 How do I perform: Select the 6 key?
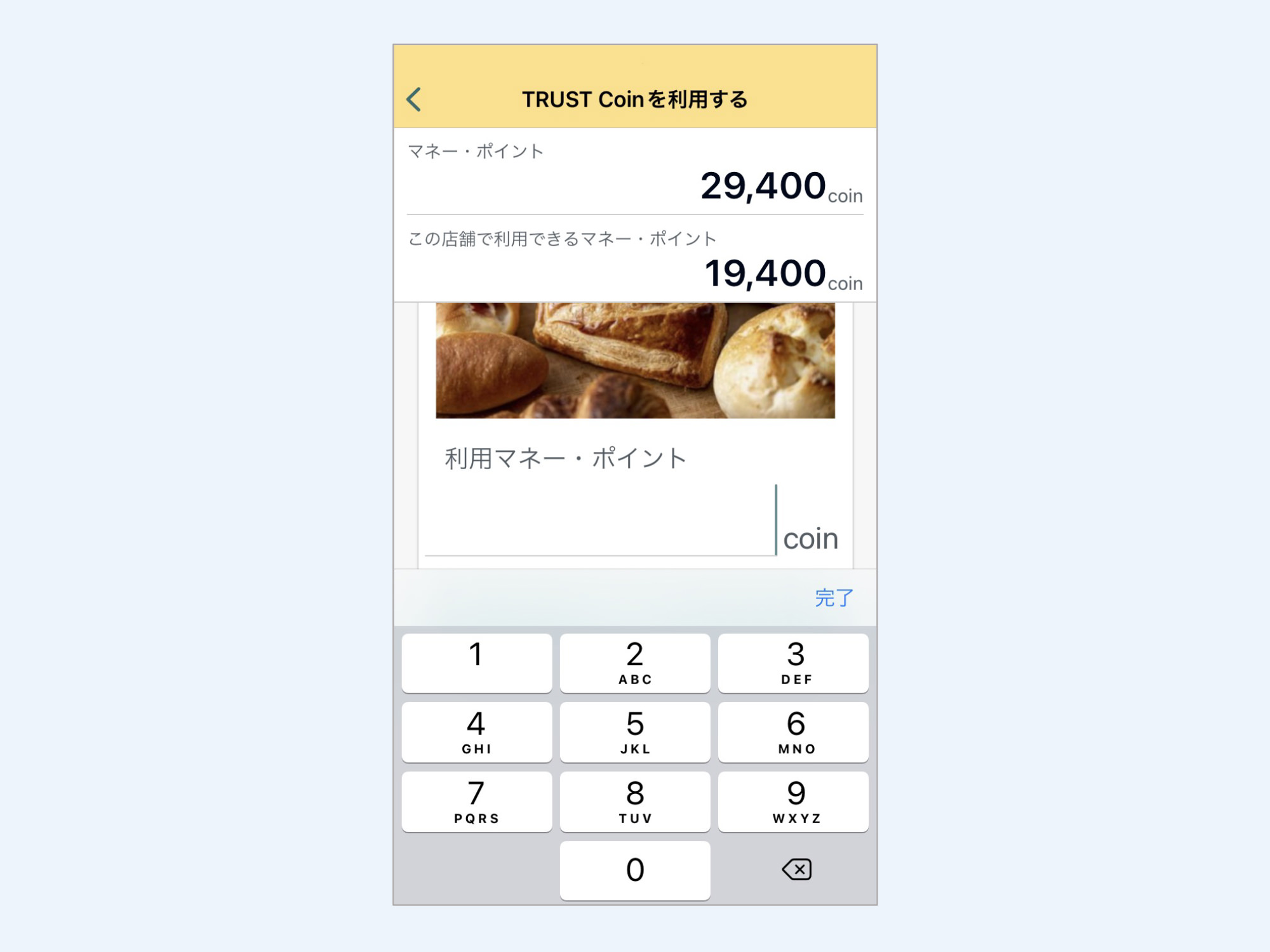click(793, 732)
